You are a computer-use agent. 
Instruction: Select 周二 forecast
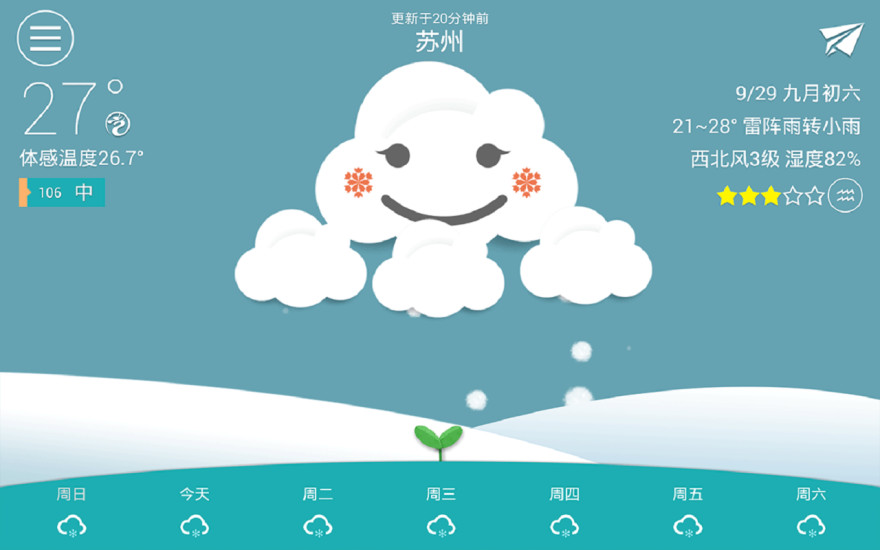tap(318, 512)
